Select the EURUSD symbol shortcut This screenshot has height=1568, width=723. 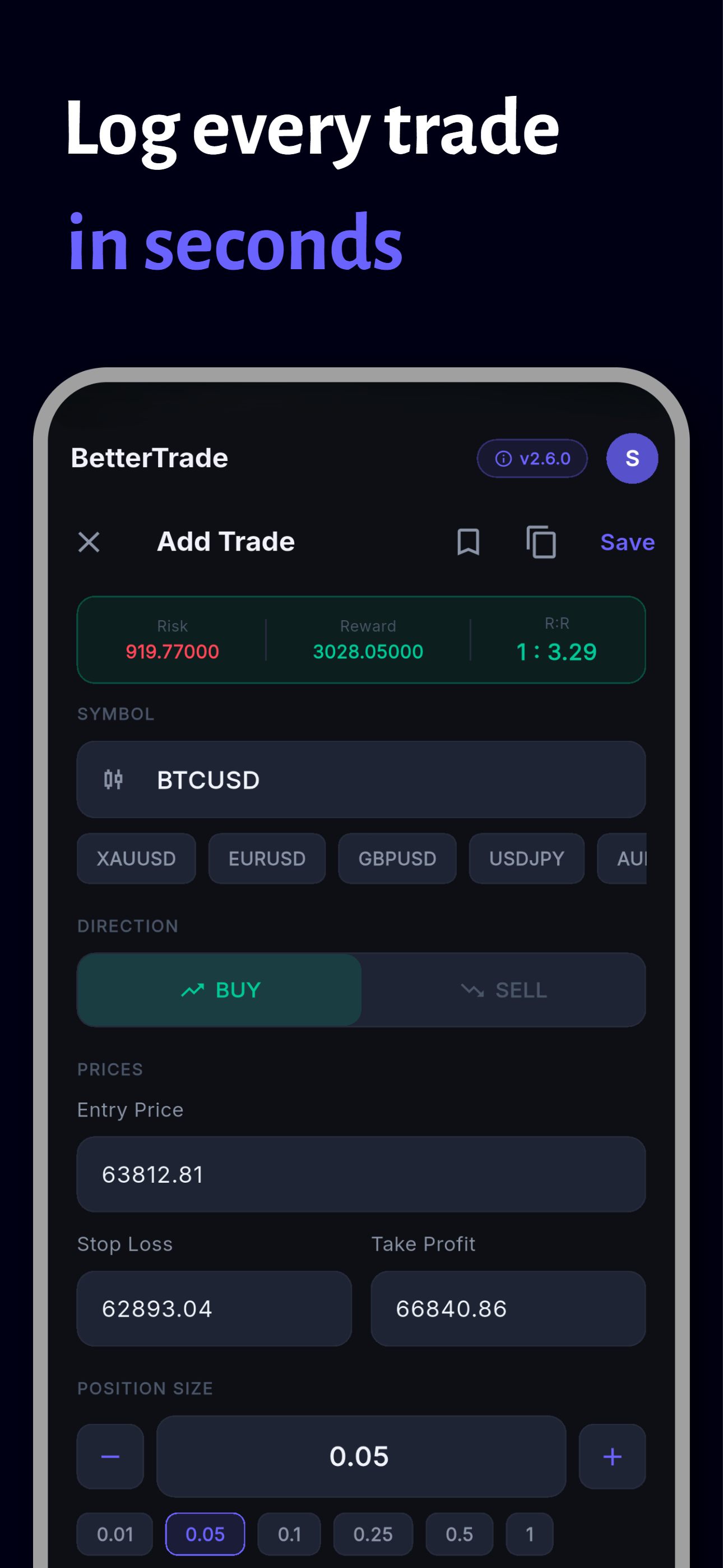click(267, 858)
